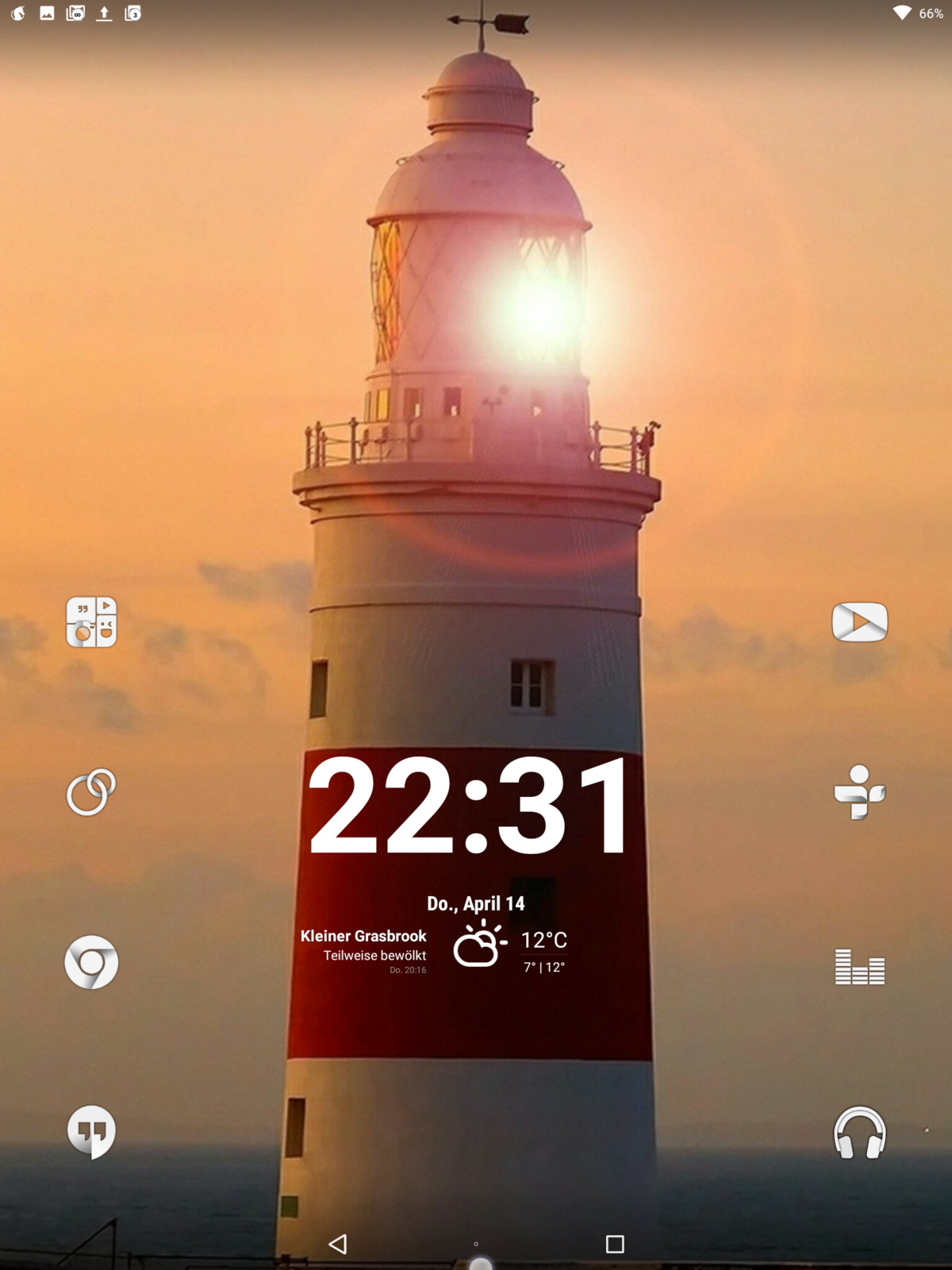Launch the YouTube app
The image size is (952, 1270).
pyautogui.click(x=859, y=622)
